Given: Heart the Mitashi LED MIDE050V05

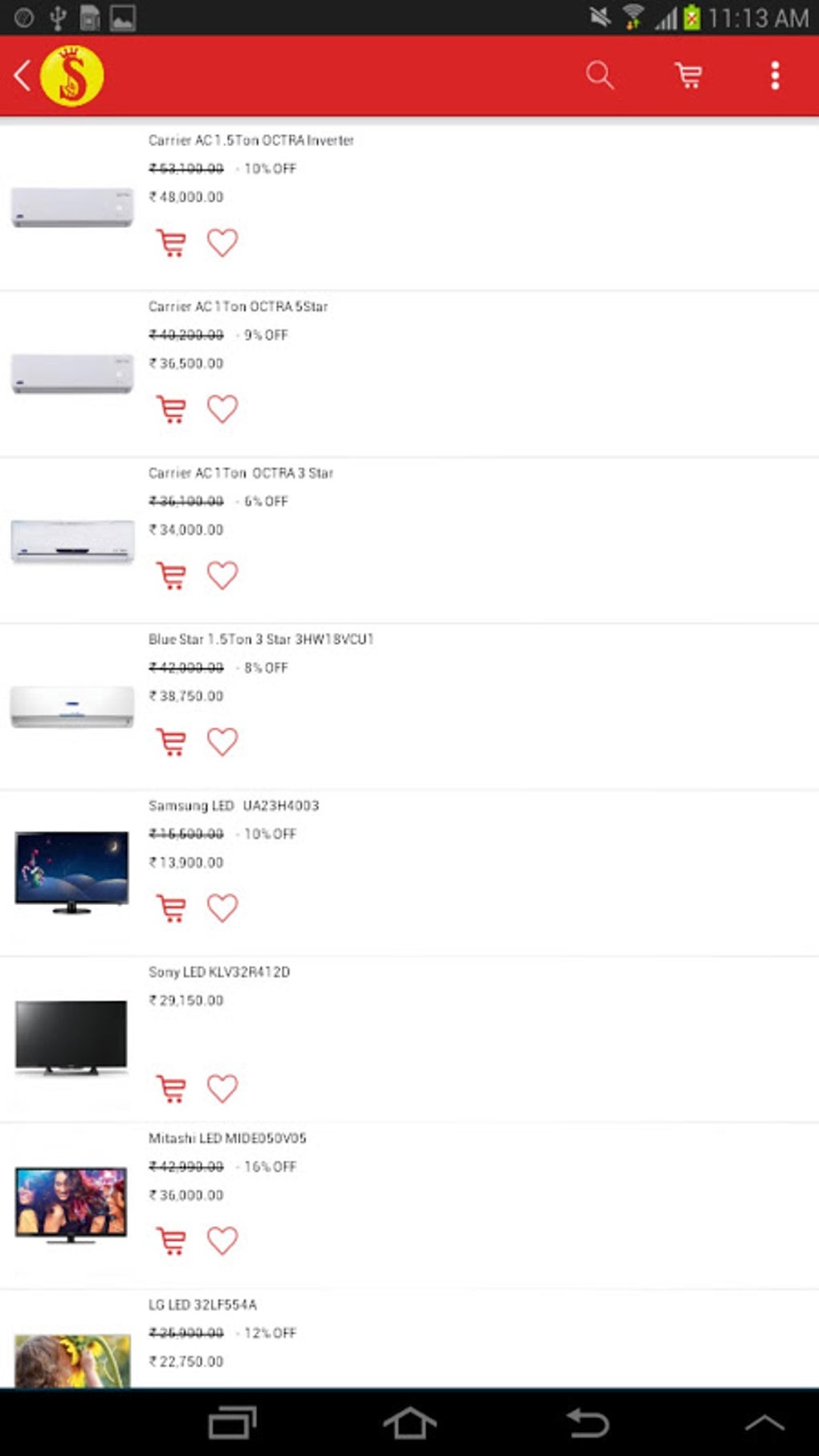Looking at the screenshot, I should tap(222, 1240).
